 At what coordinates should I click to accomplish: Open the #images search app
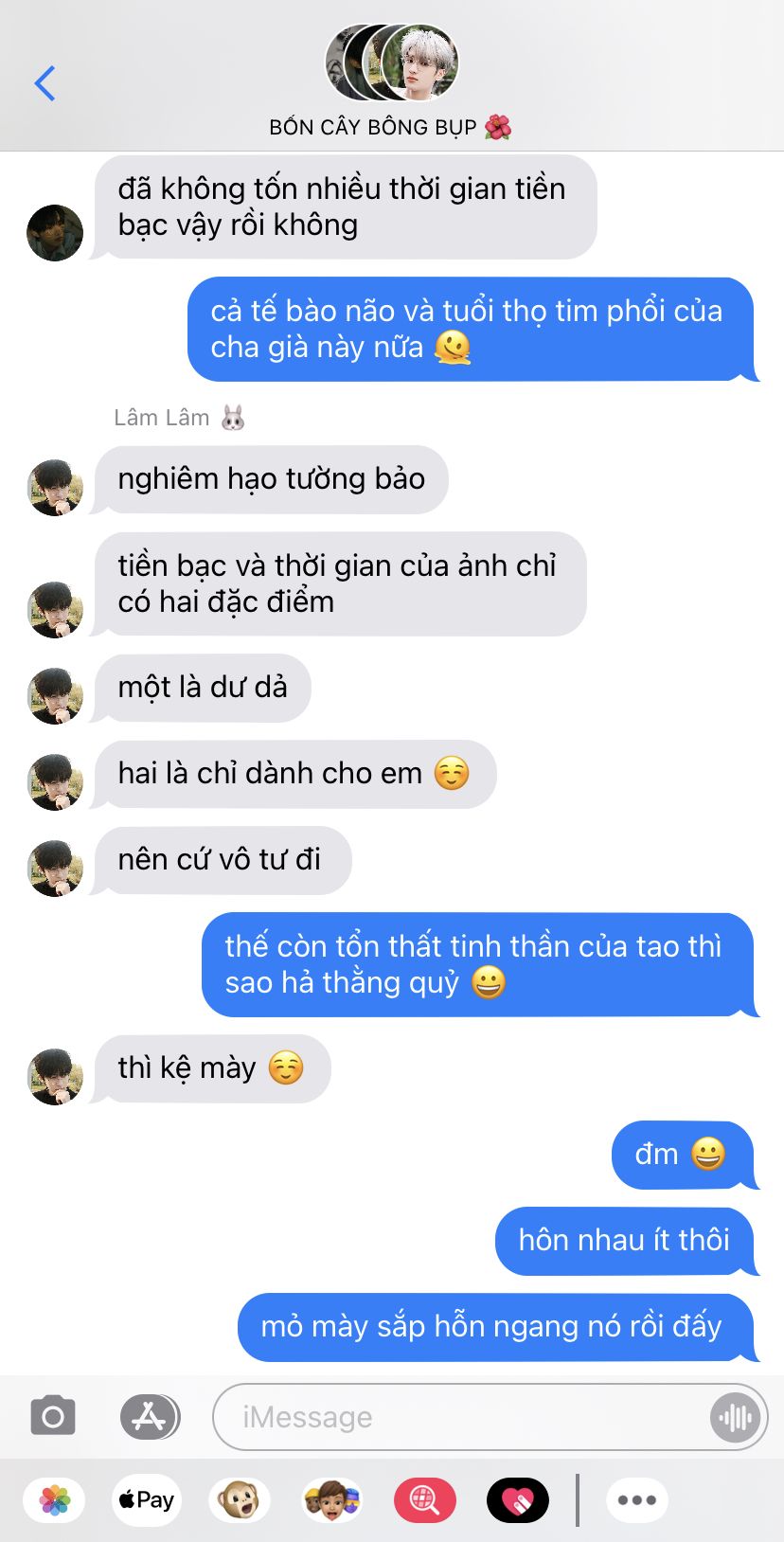(x=425, y=1500)
